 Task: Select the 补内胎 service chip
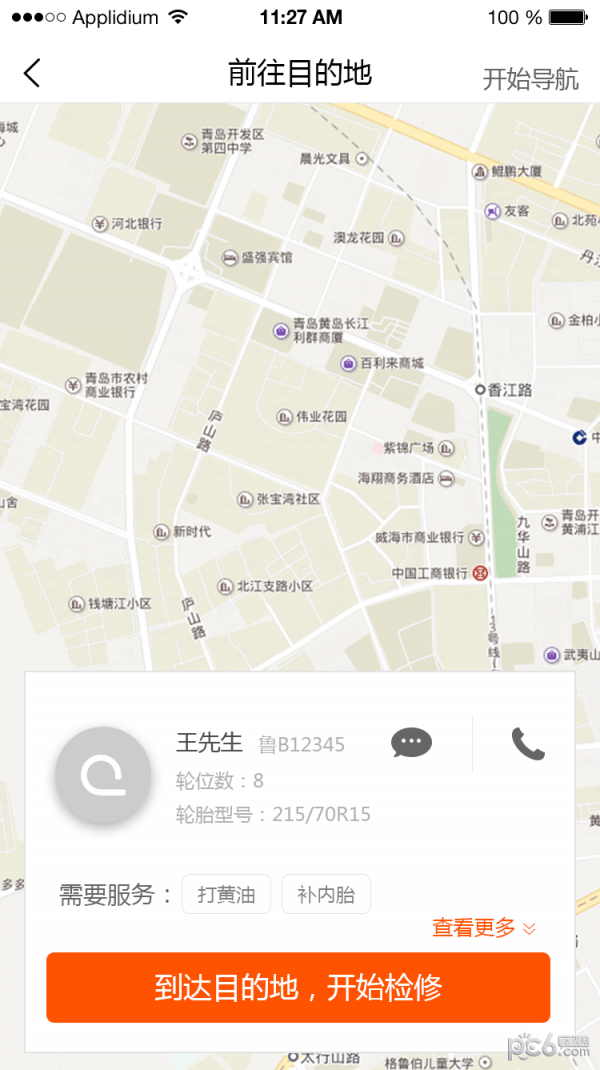(x=326, y=894)
